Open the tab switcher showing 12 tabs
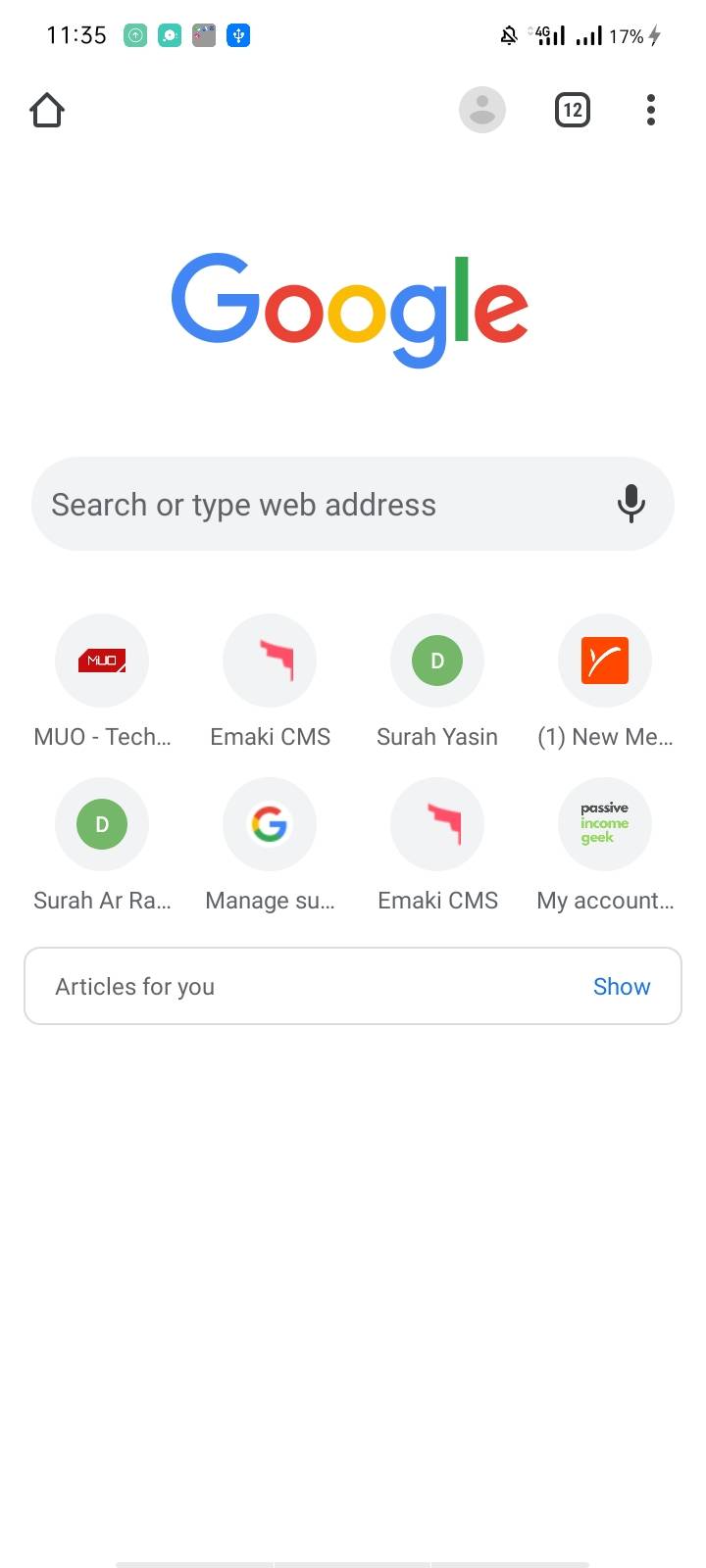 pyautogui.click(x=572, y=110)
